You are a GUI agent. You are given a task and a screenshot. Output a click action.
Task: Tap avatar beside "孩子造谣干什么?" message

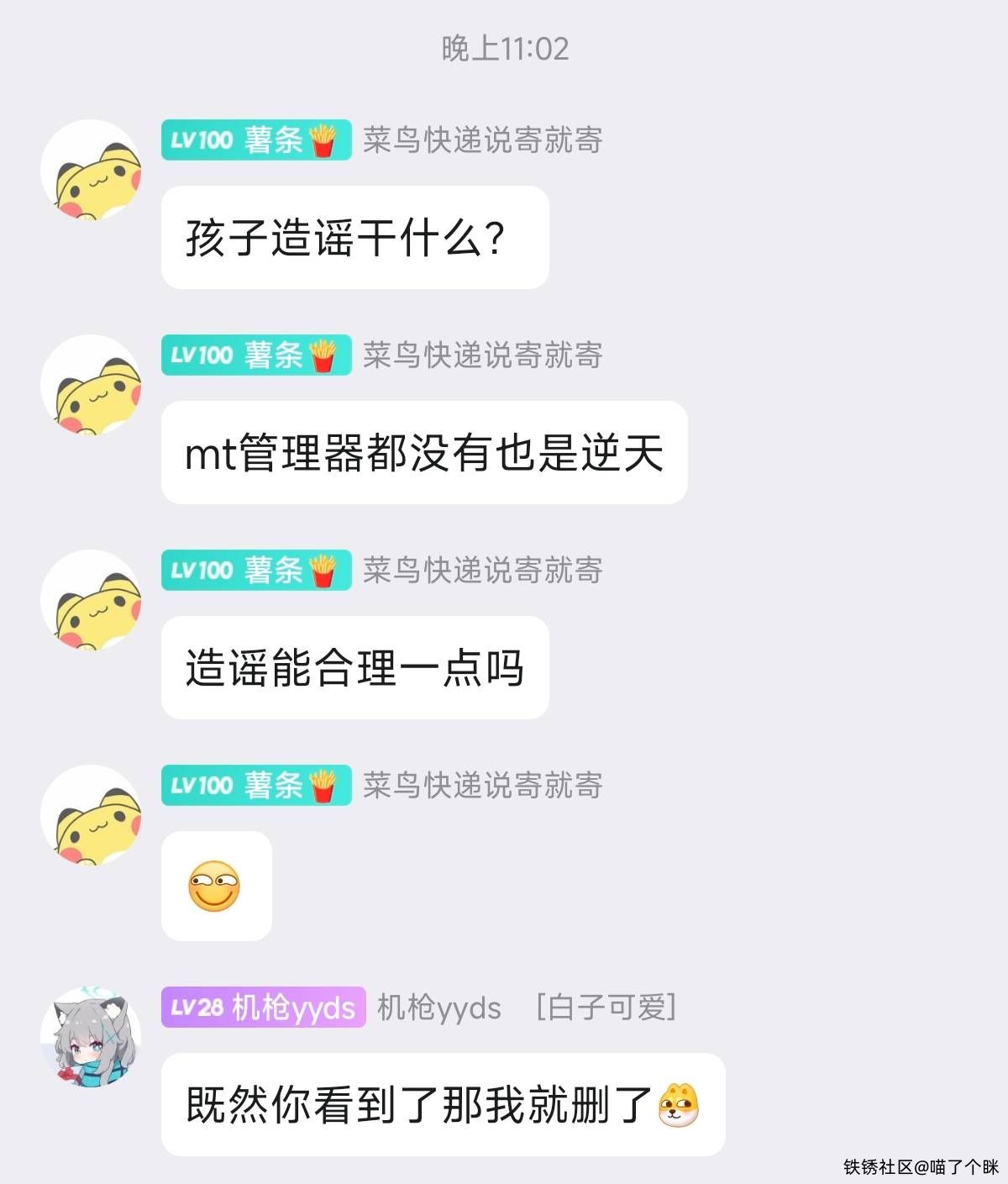tap(91, 170)
